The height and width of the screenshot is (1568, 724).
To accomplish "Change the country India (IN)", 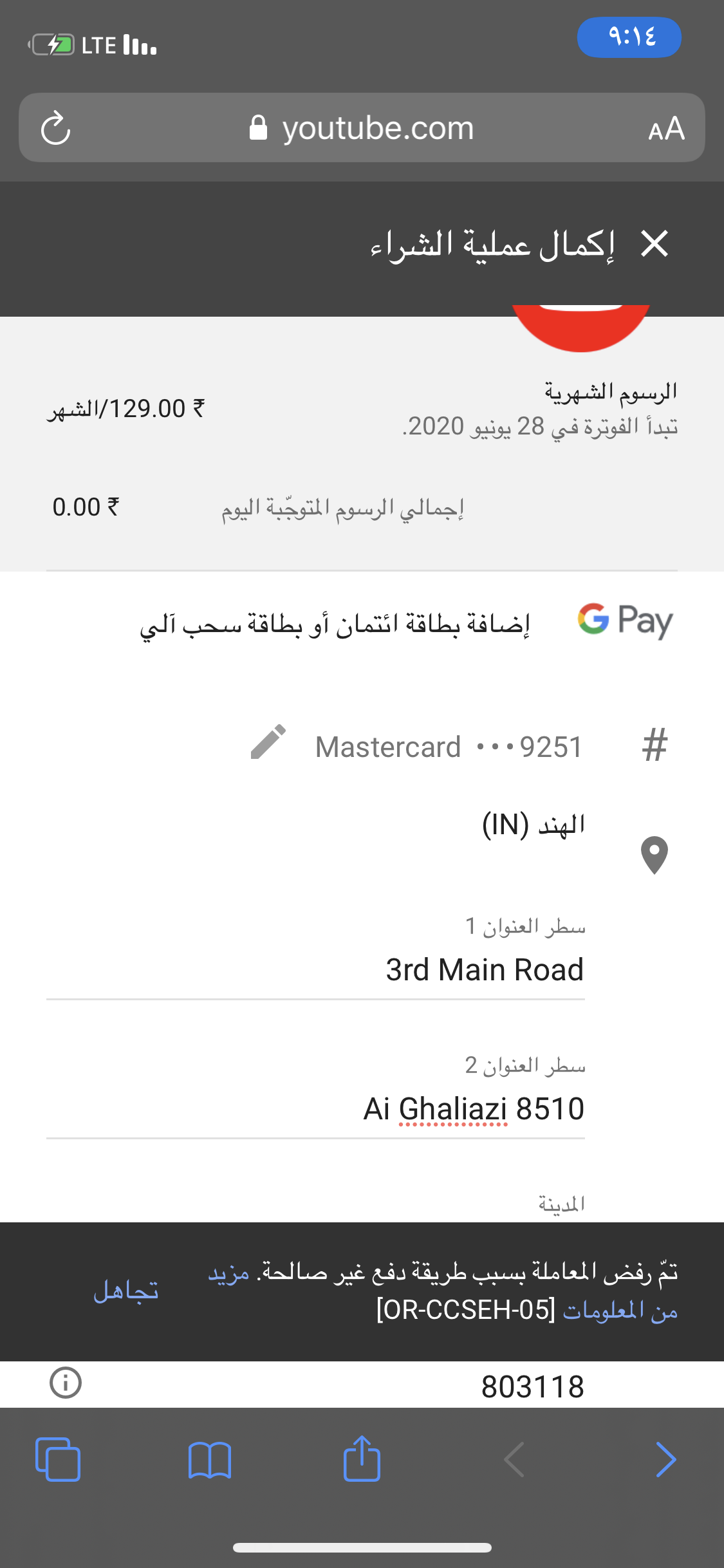I will click(534, 825).
